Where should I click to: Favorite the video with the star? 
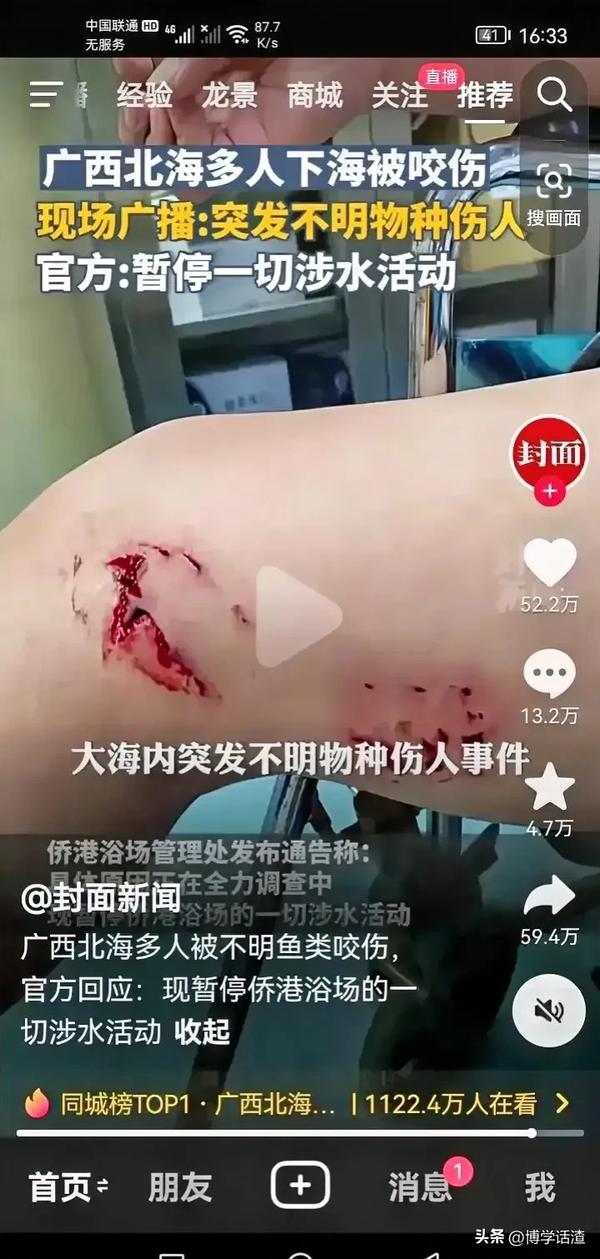pos(550,787)
